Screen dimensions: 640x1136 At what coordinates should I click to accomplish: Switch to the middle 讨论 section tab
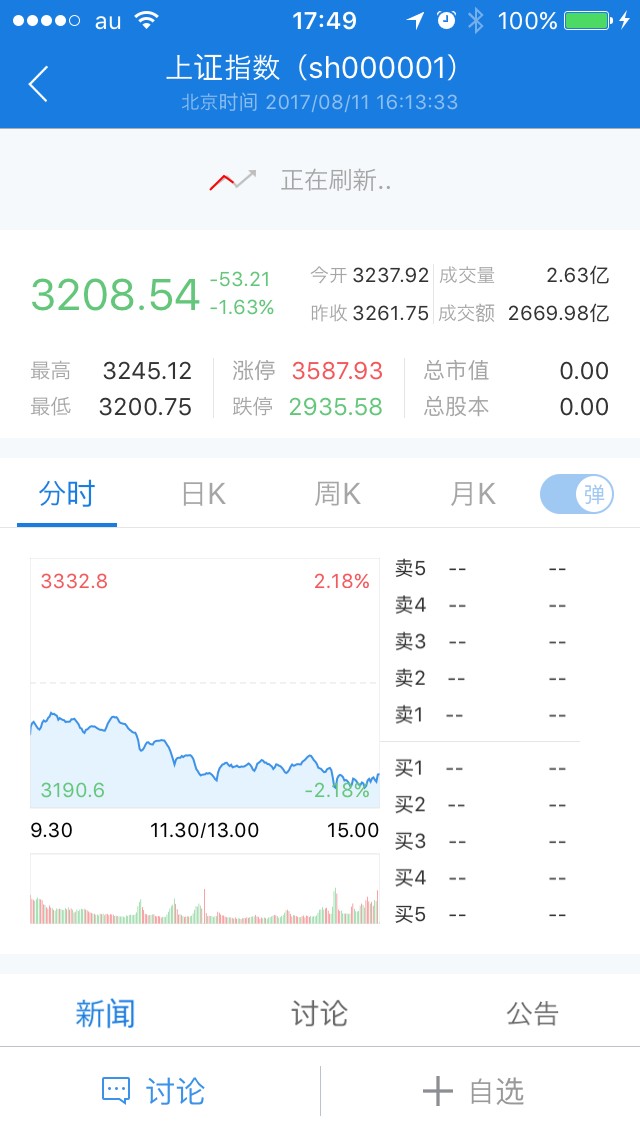pyautogui.click(x=319, y=1013)
